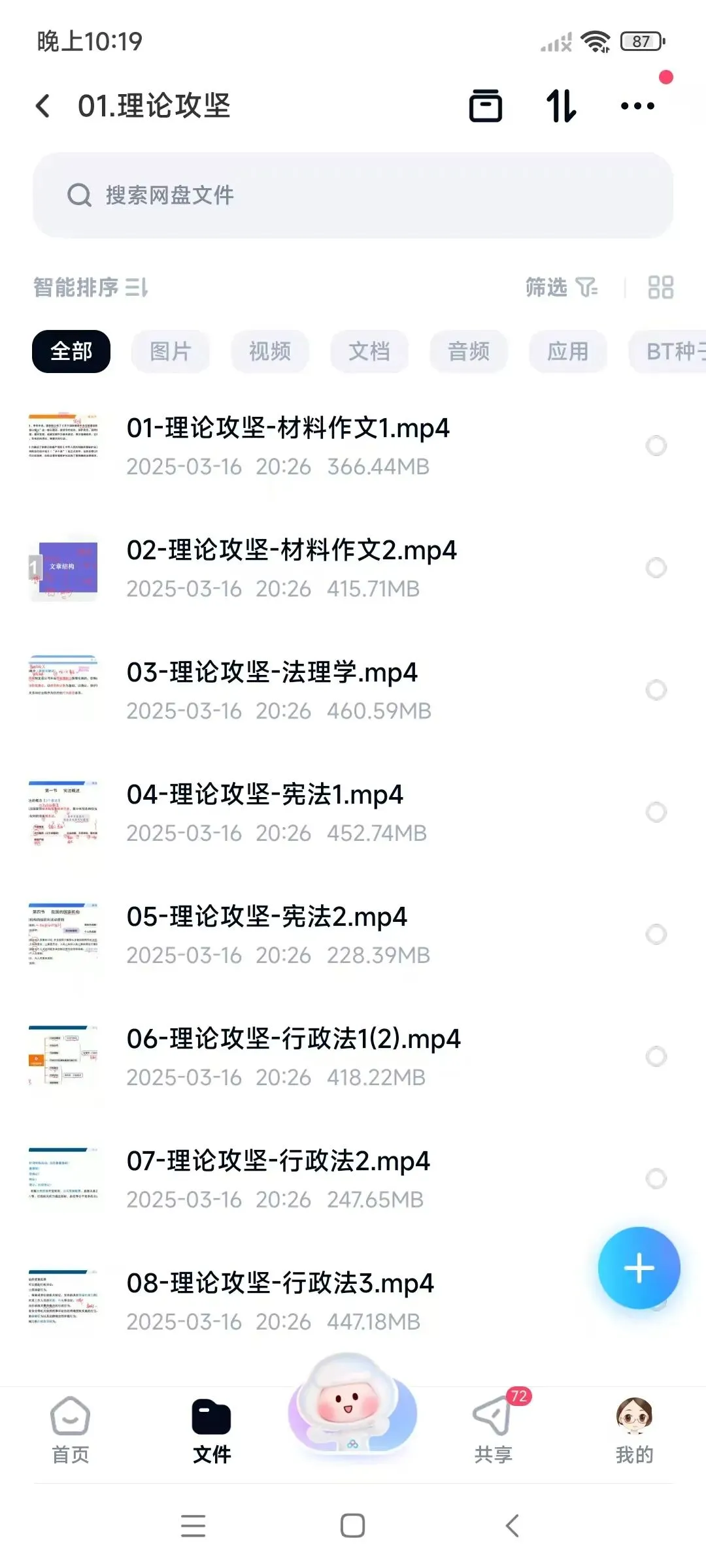The image size is (706, 1568).
Task: Play 01-理论攻坚-材料作文1.mp4
Action: [288, 446]
